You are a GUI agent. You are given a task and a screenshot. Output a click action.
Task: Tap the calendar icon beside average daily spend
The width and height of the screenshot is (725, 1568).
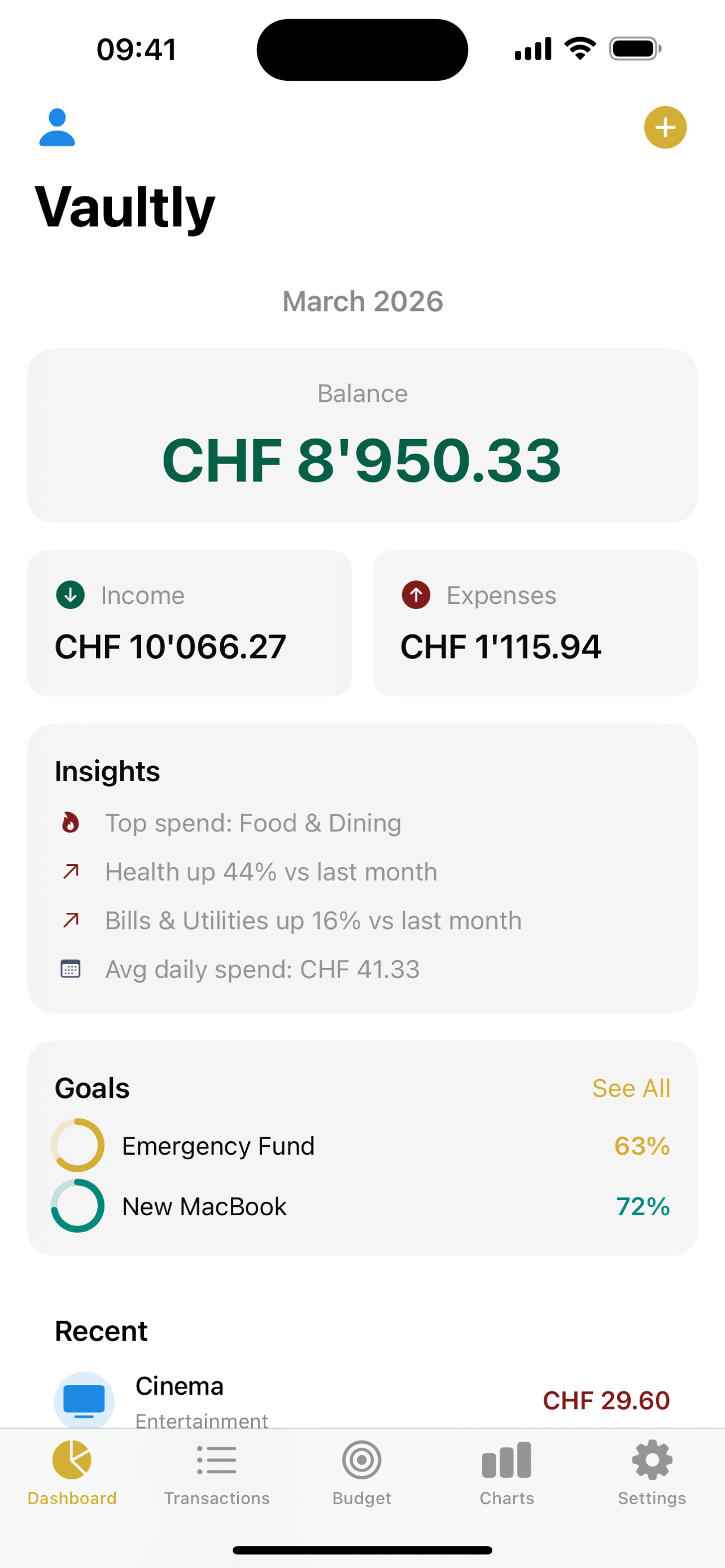[x=70, y=969]
